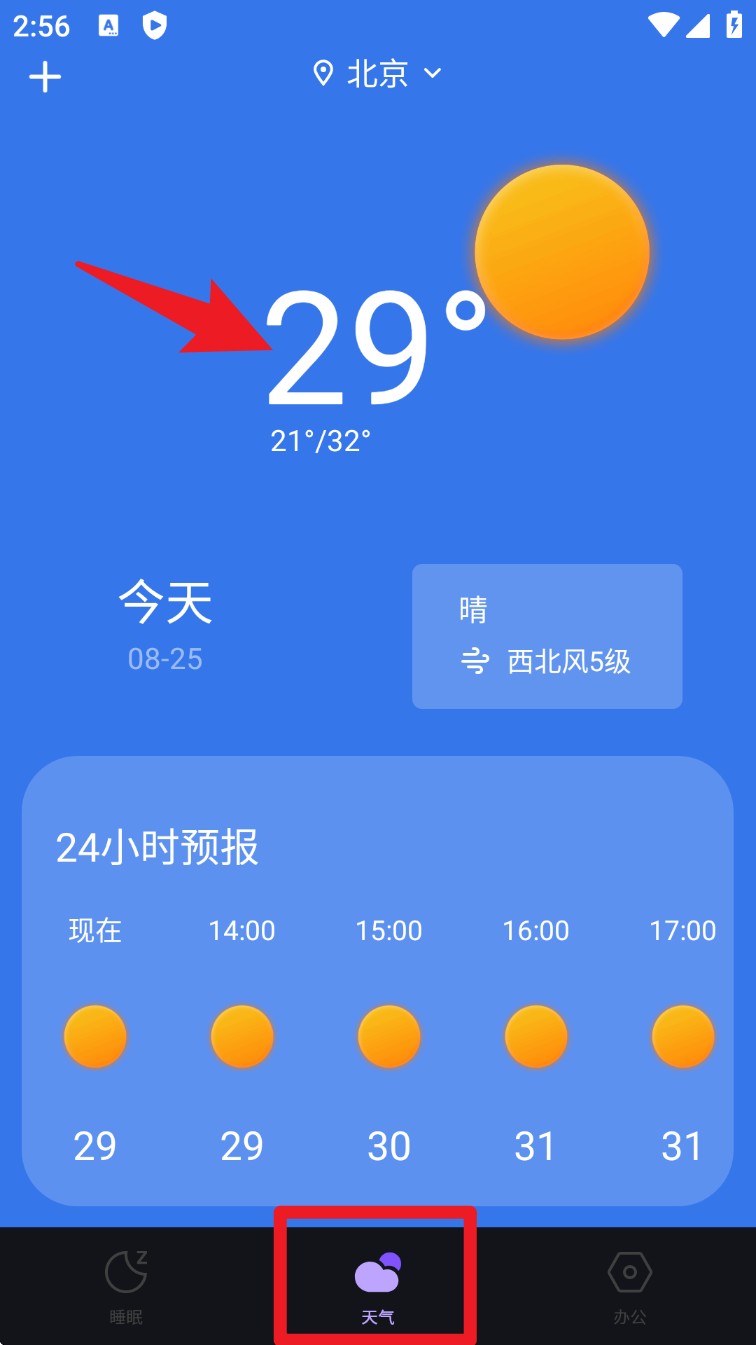Tap the sun icon for the 17:00 forecast
Viewport: 756px width, 1345px height.
pos(682,1036)
